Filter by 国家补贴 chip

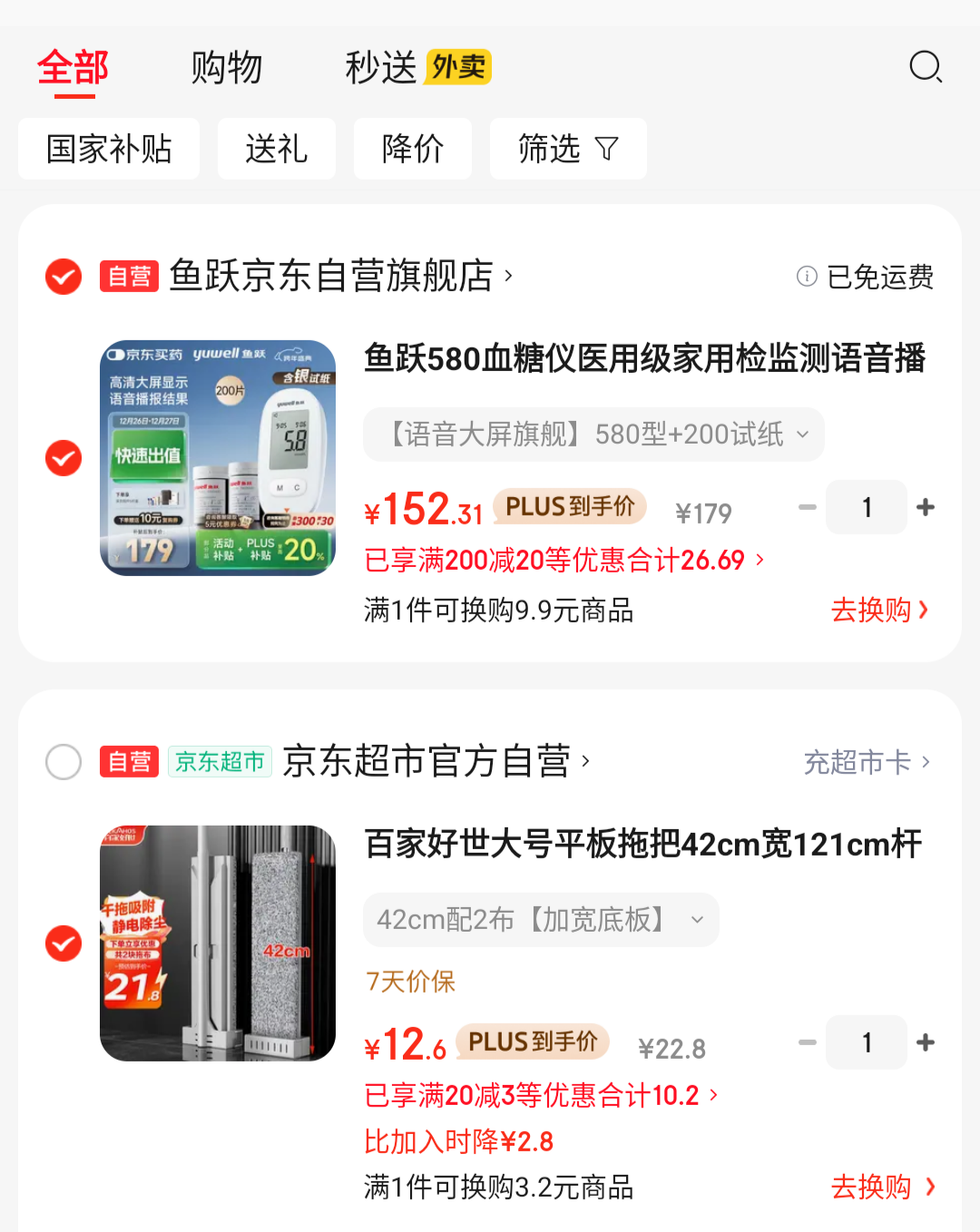pyautogui.click(x=109, y=149)
